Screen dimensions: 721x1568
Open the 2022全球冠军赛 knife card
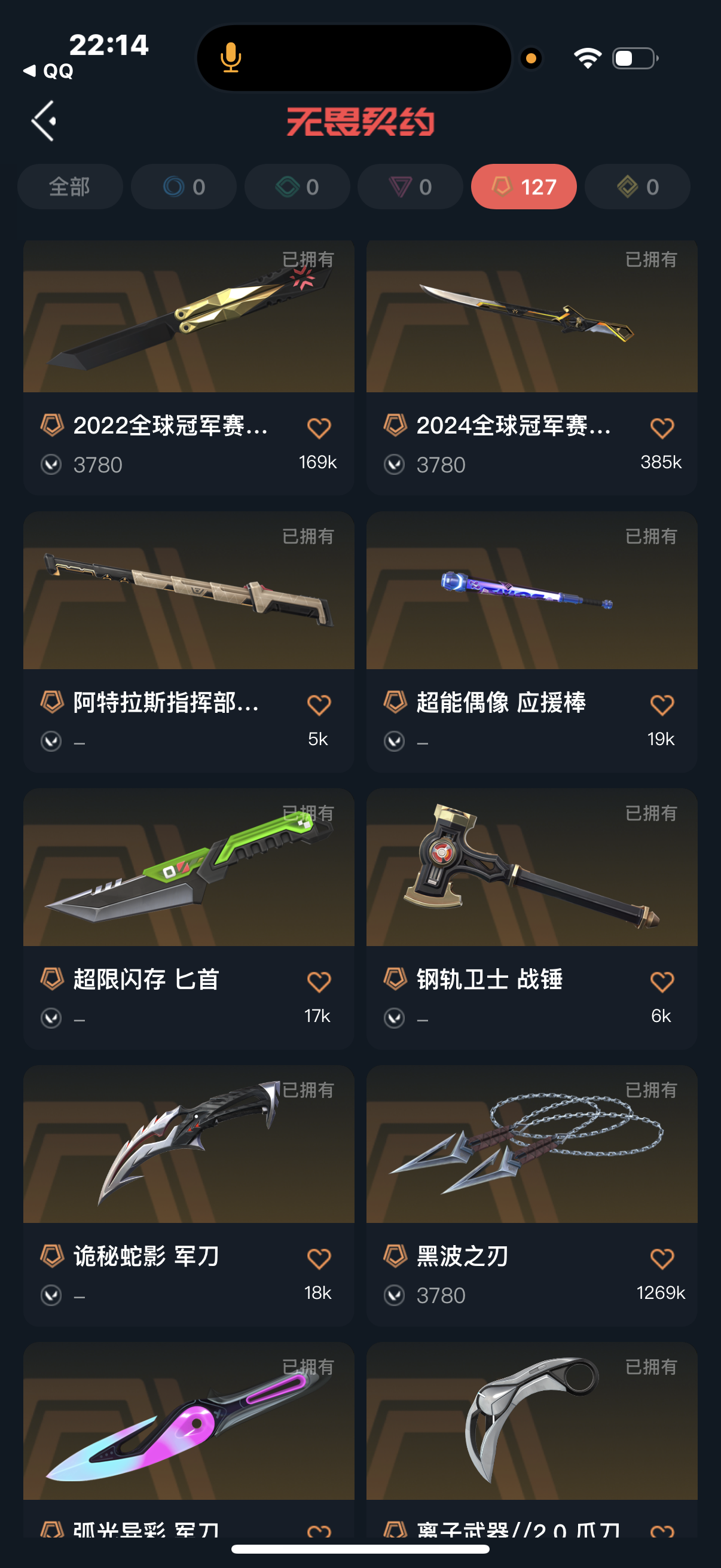click(188, 317)
